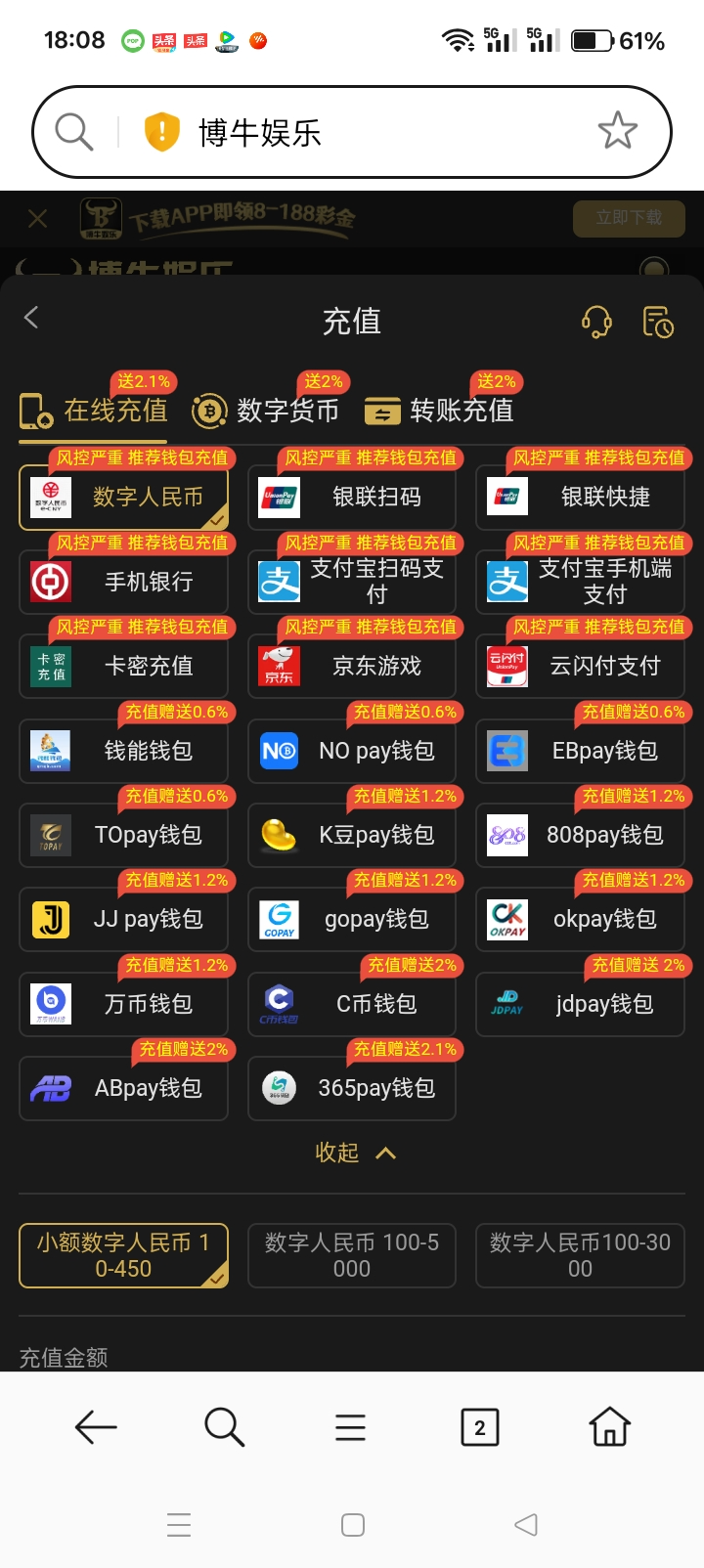
Task: Pick 京东游戏 payment method
Action: (352, 666)
